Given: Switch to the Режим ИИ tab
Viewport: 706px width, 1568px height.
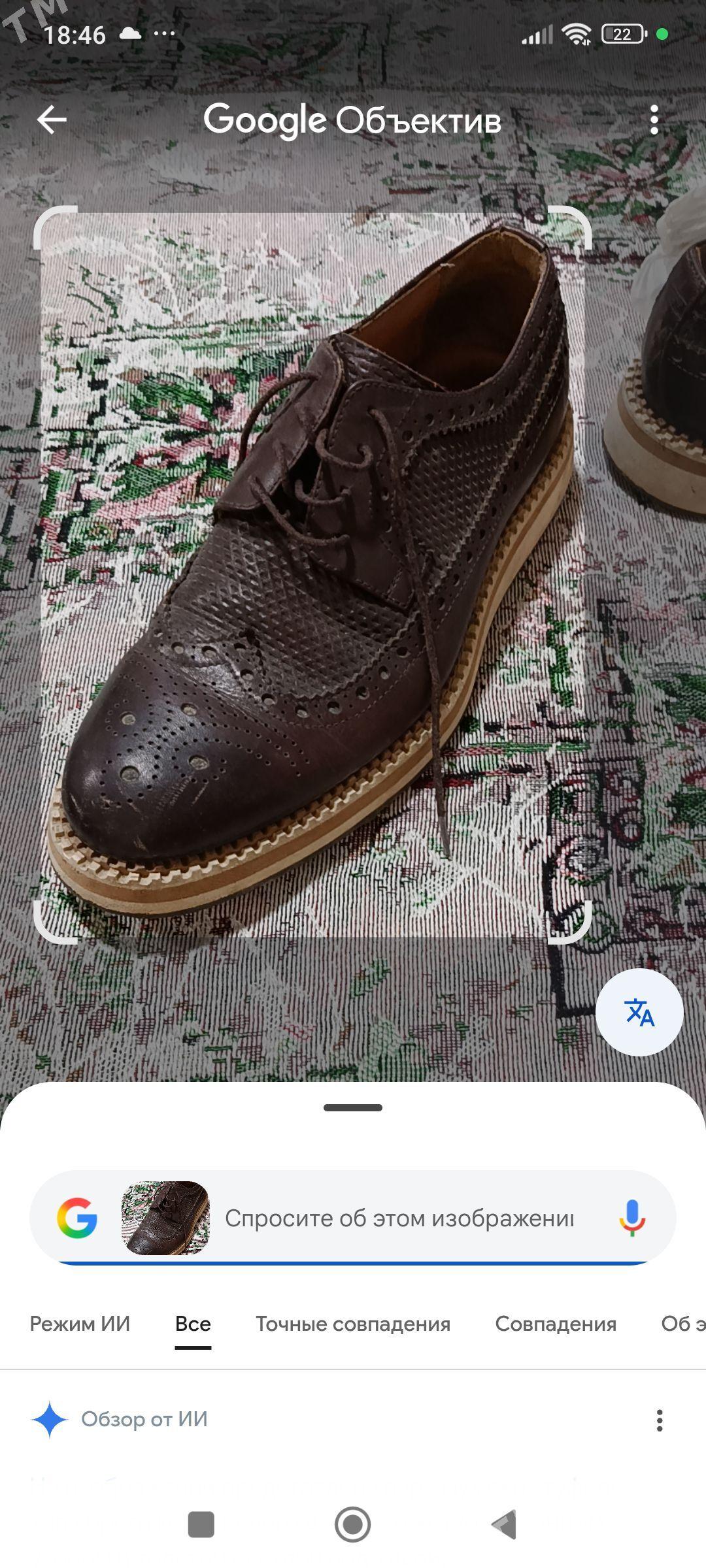Looking at the screenshot, I should pyautogui.click(x=80, y=1324).
